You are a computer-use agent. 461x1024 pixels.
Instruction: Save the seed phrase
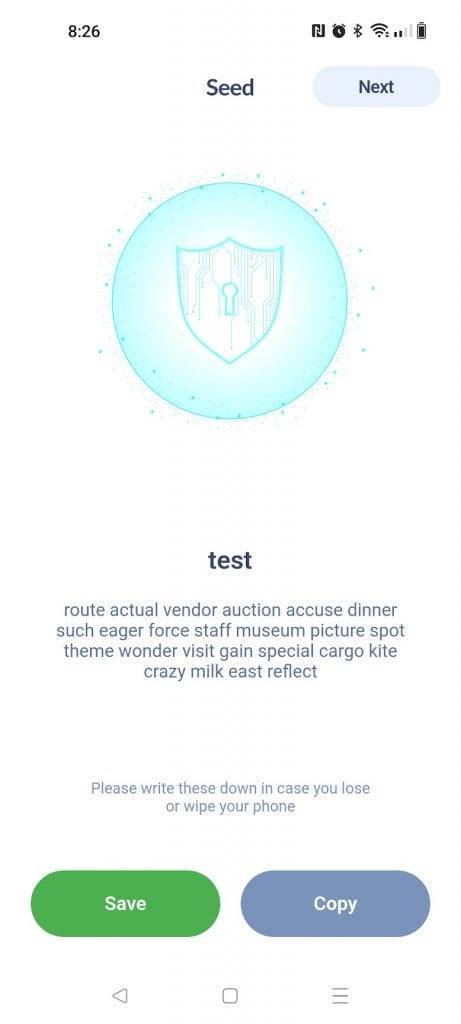click(x=125, y=903)
